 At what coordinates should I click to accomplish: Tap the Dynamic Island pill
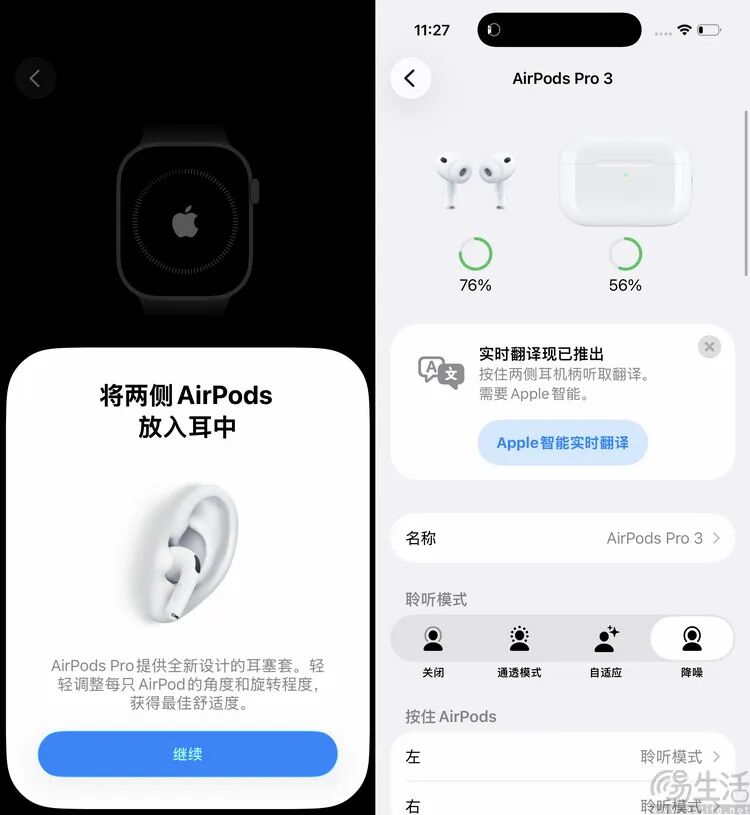[x=558, y=30]
